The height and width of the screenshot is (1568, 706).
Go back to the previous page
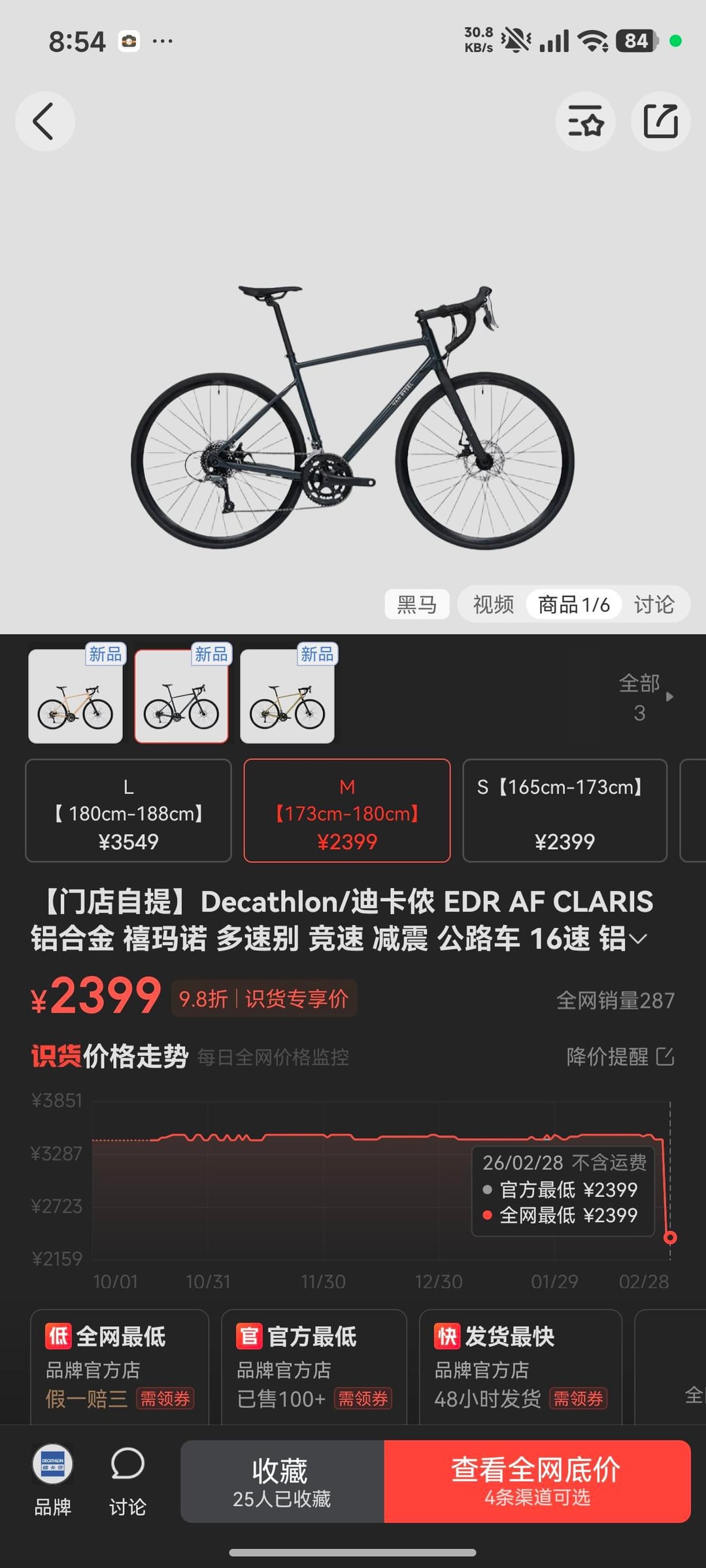click(x=44, y=122)
